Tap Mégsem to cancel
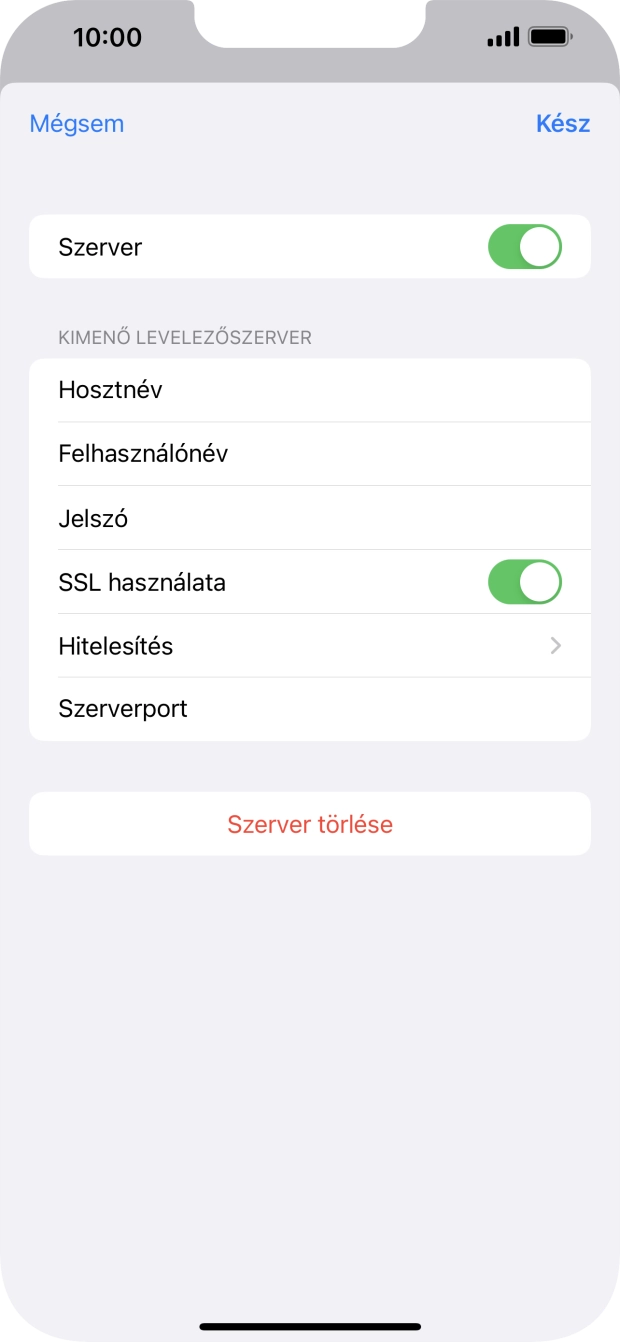620x1342 pixels. tap(77, 124)
